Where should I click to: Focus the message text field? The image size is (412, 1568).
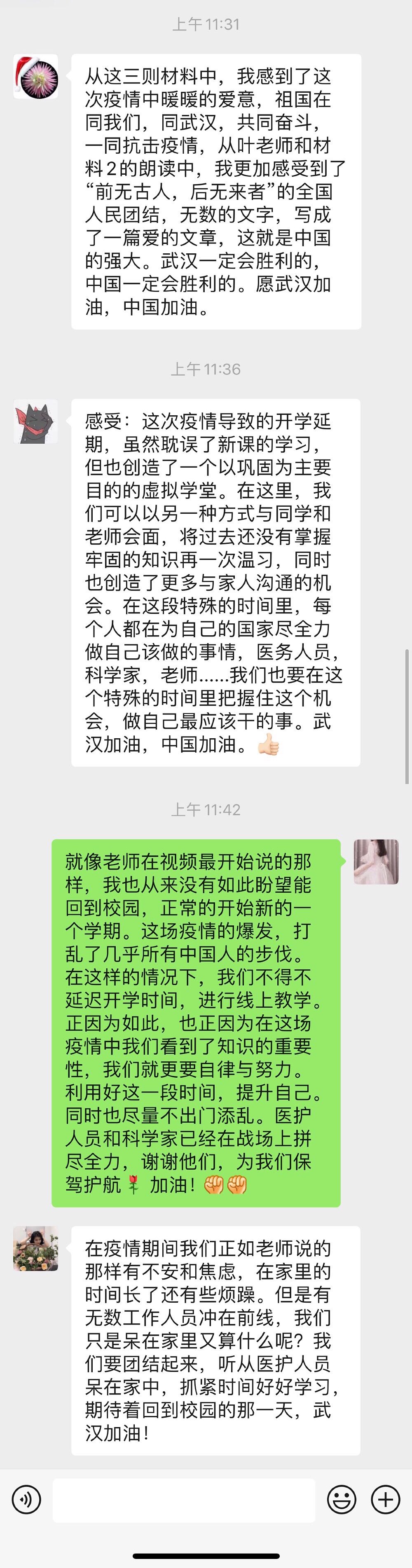point(184,1500)
